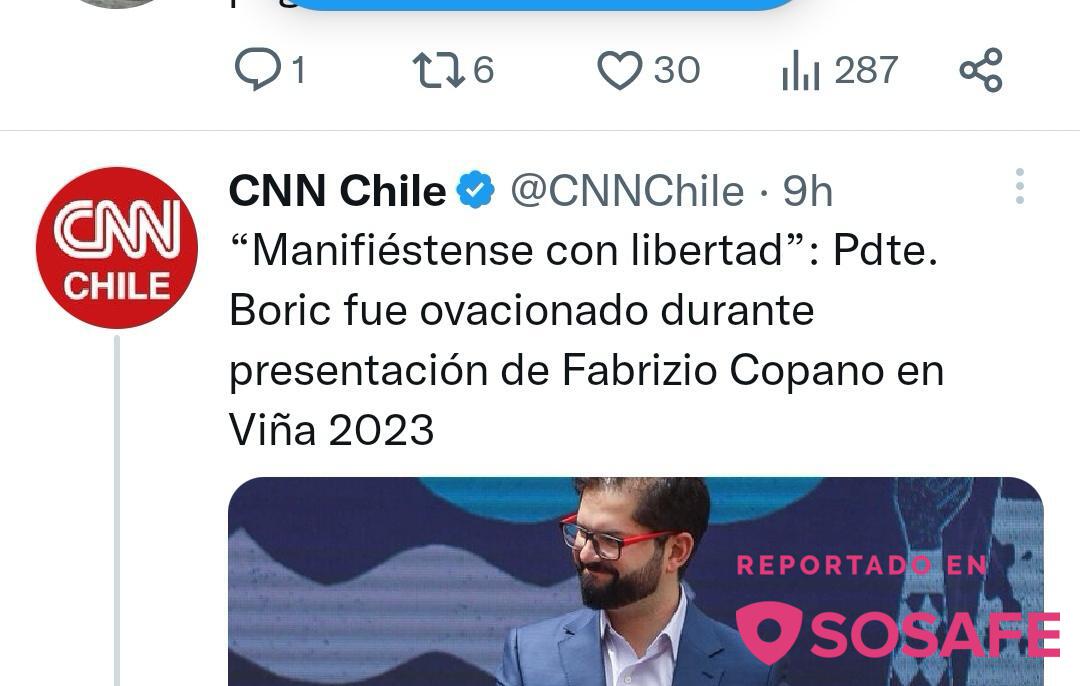Open the CNN Chile account name
The image size is (1080, 686).
click(x=337, y=190)
